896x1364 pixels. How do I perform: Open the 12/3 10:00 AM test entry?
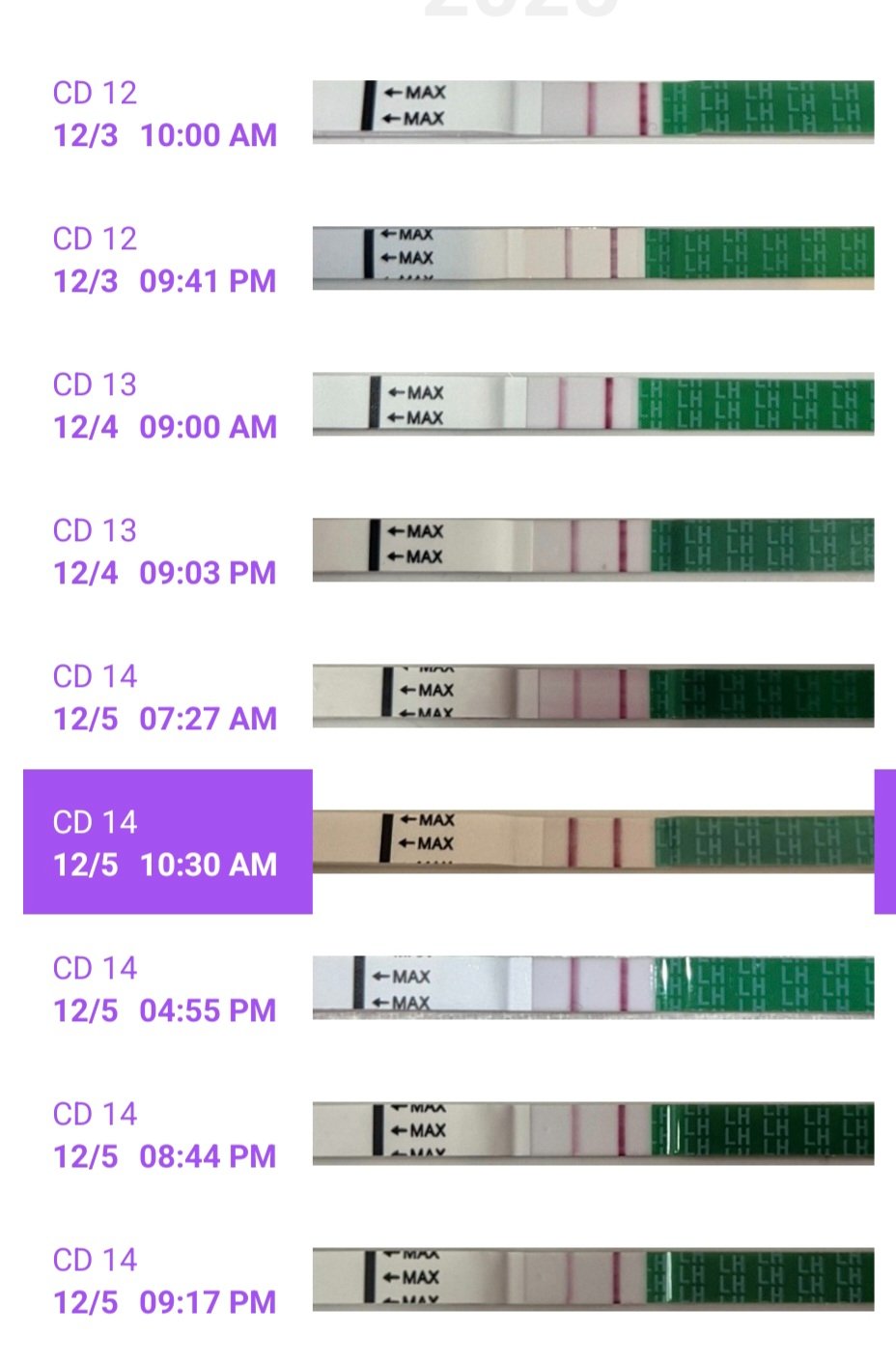pyautogui.click(x=165, y=114)
